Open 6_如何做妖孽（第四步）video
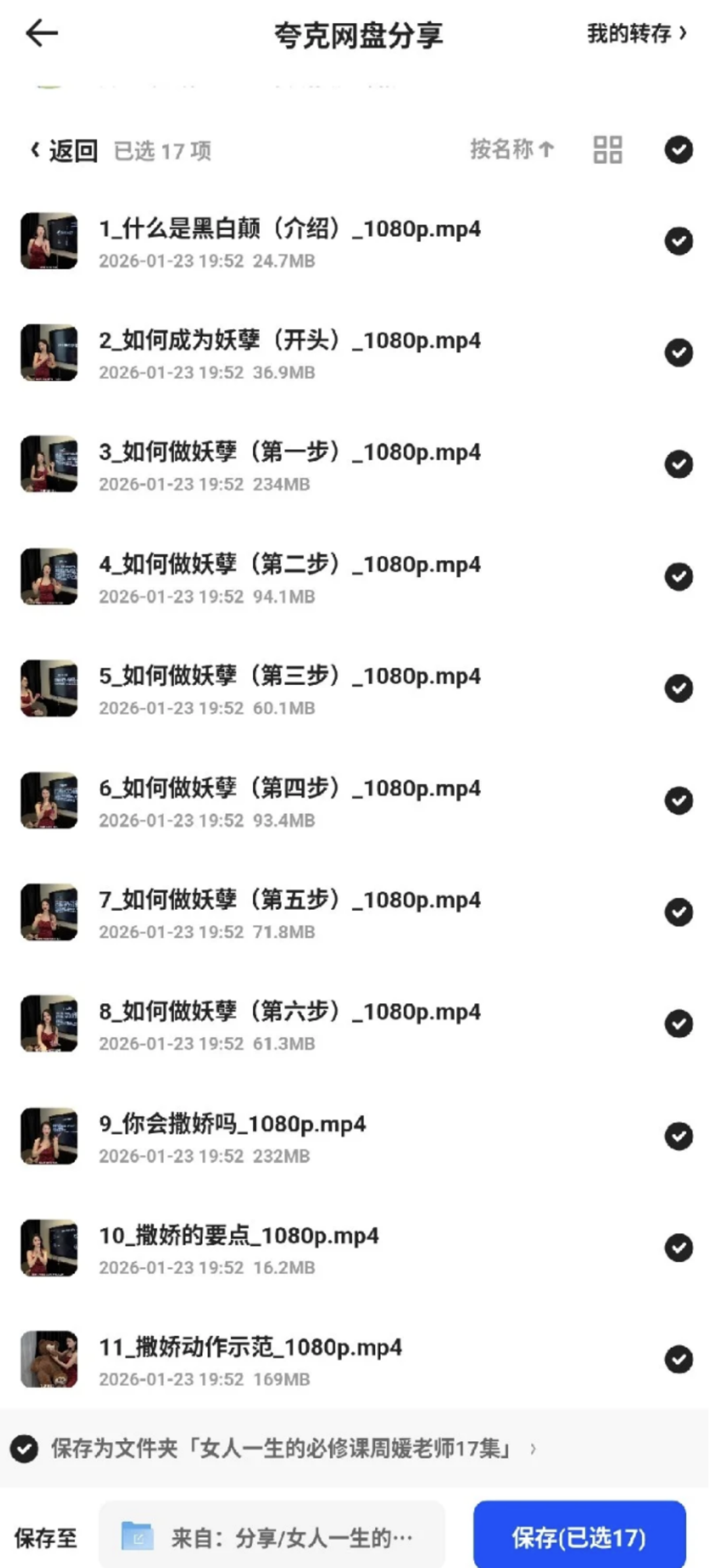The image size is (709, 1568). pyautogui.click(x=290, y=788)
